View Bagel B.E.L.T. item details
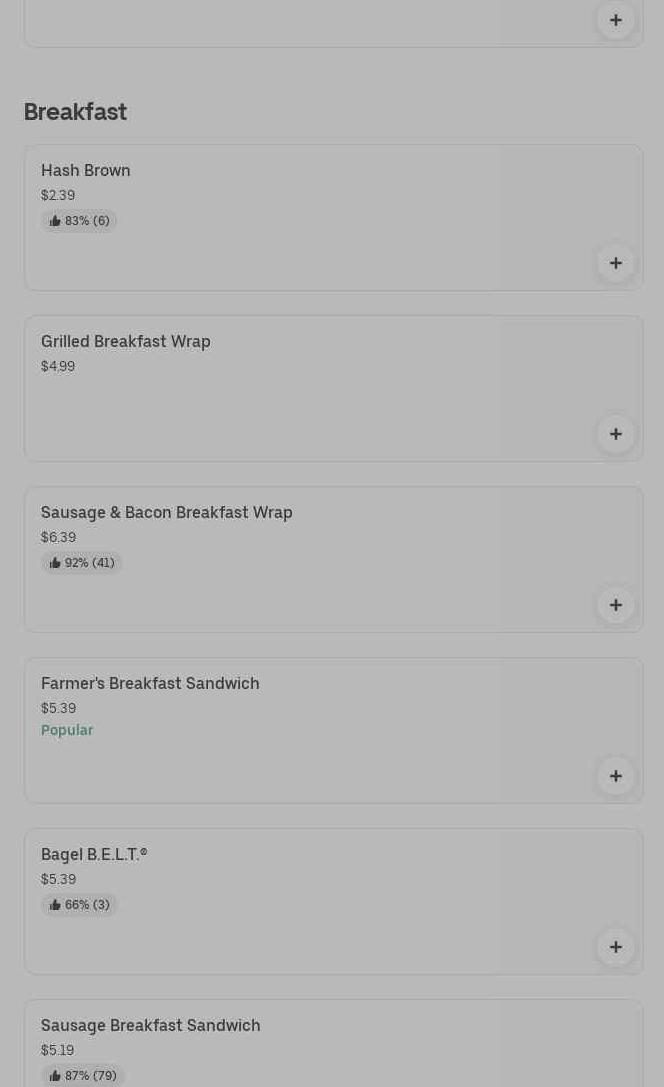 pos(333,901)
